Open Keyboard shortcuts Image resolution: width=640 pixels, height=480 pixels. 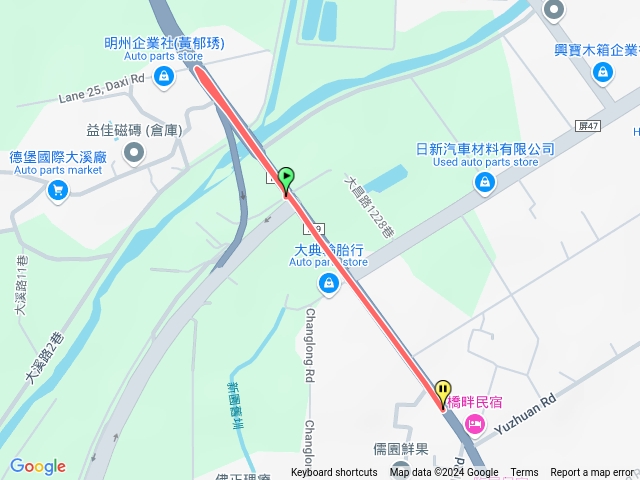[334, 473]
